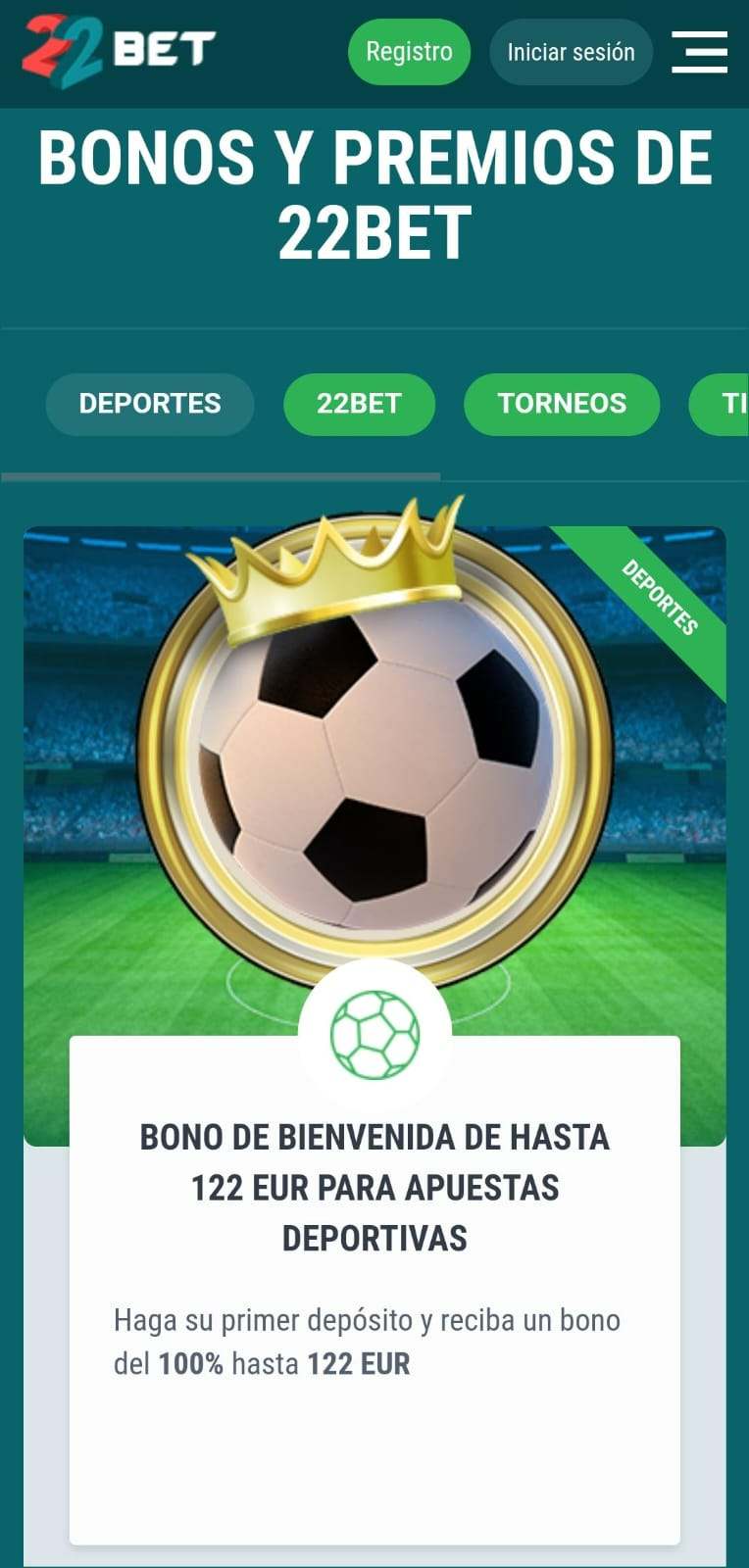Tap Iniciar sesión to log in
This screenshot has width=749, height=1568.
[x=571, y=52]
